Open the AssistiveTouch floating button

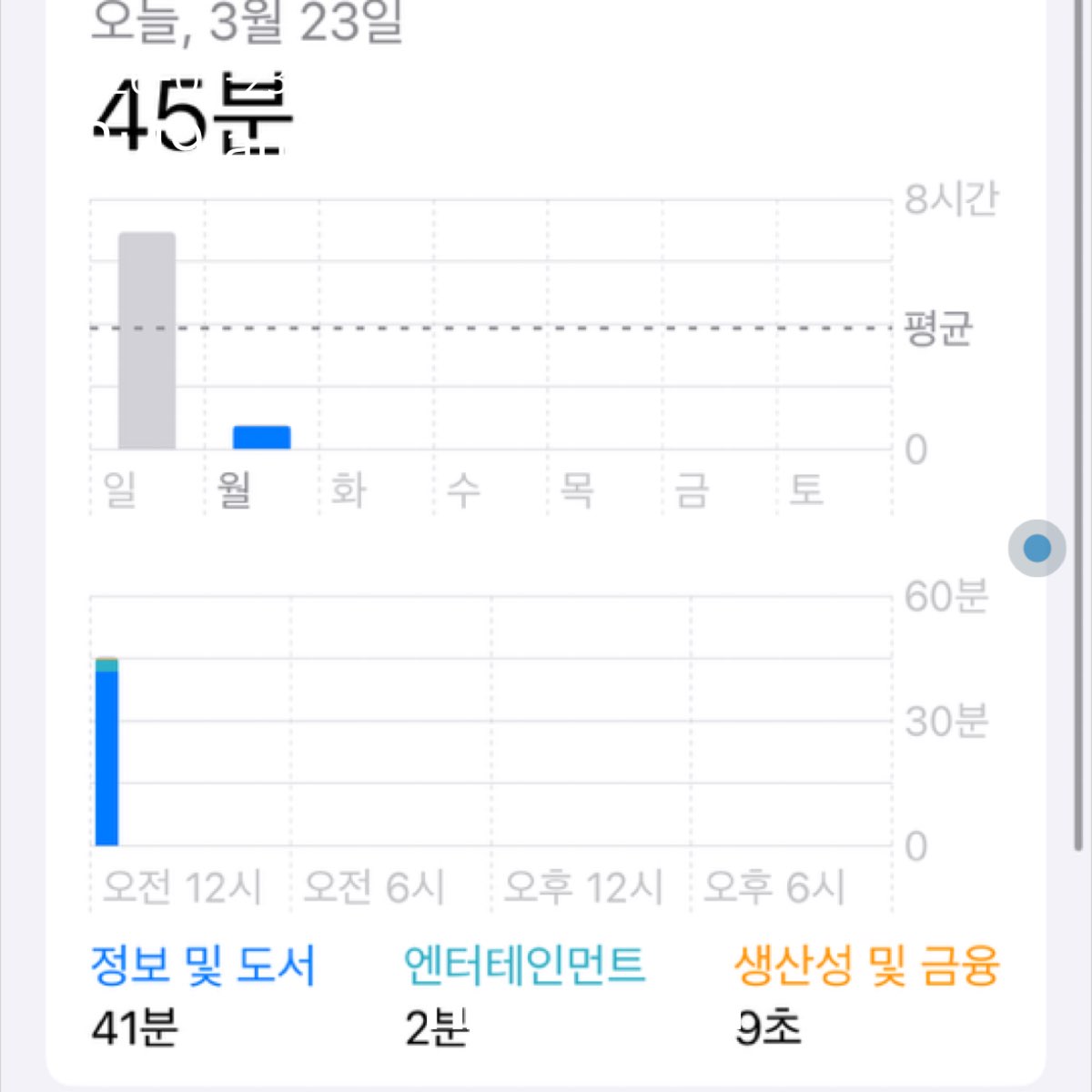(x=1036, y=549)
